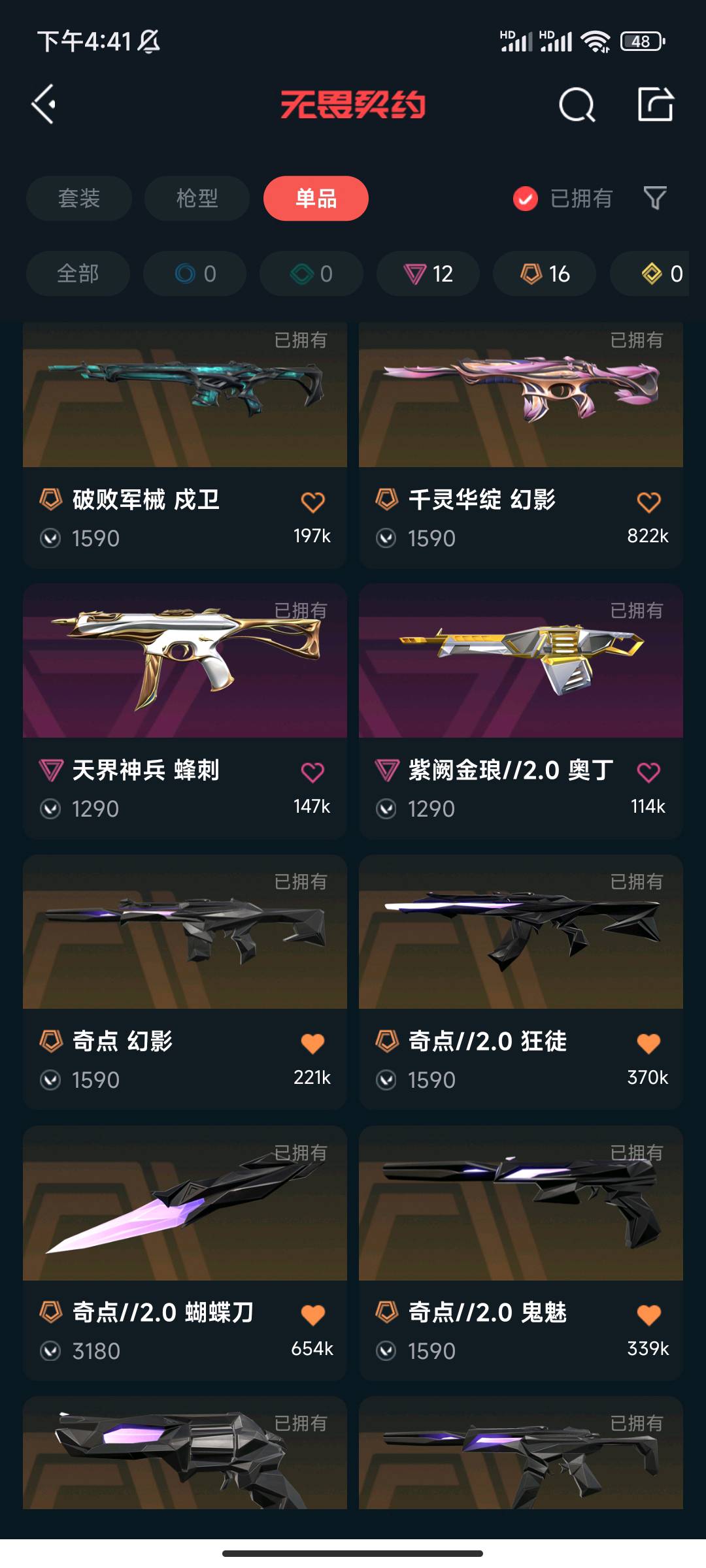Tap the share icon in the header
This screenshot has width=706, height=1568.
pyautogui.click(x=656, y=104)
